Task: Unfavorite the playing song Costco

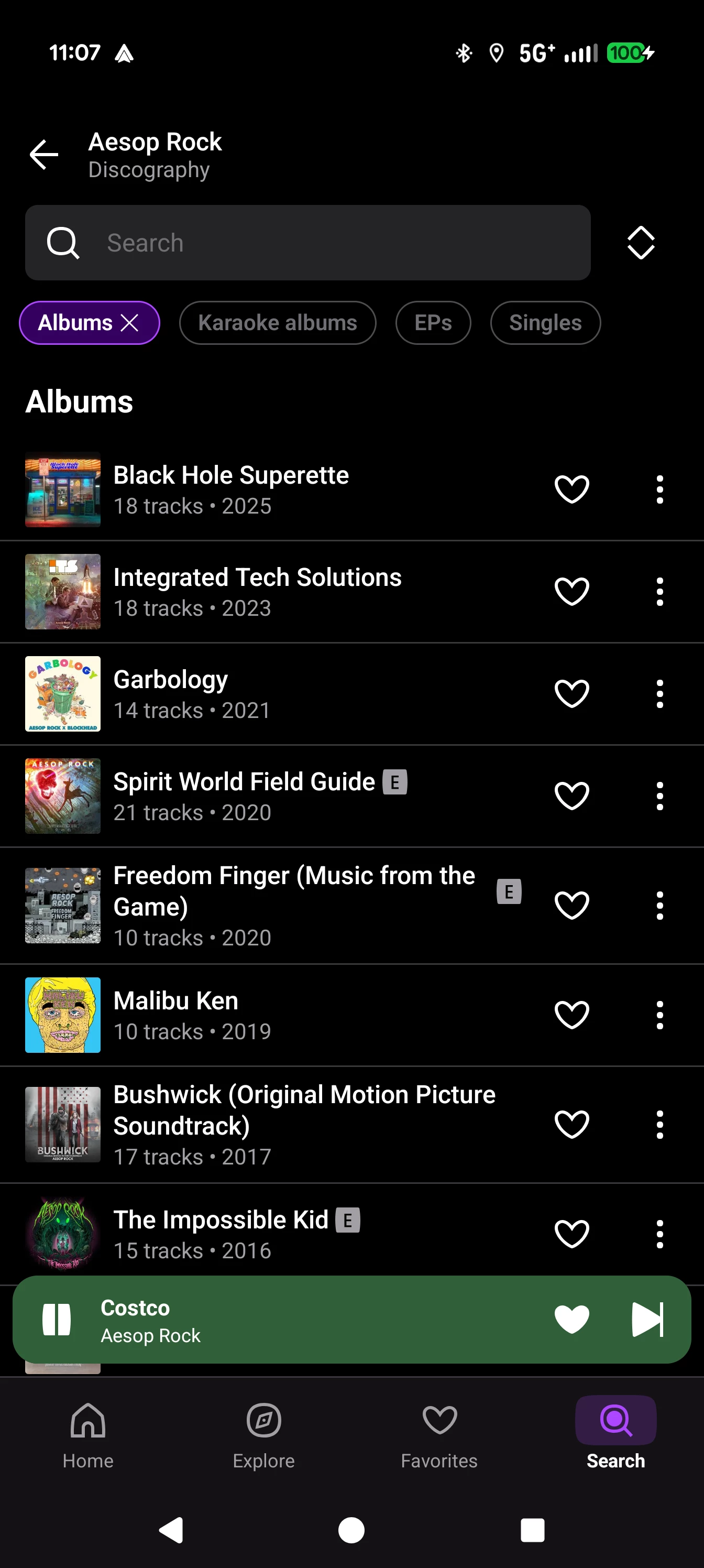Action: 571,1319
